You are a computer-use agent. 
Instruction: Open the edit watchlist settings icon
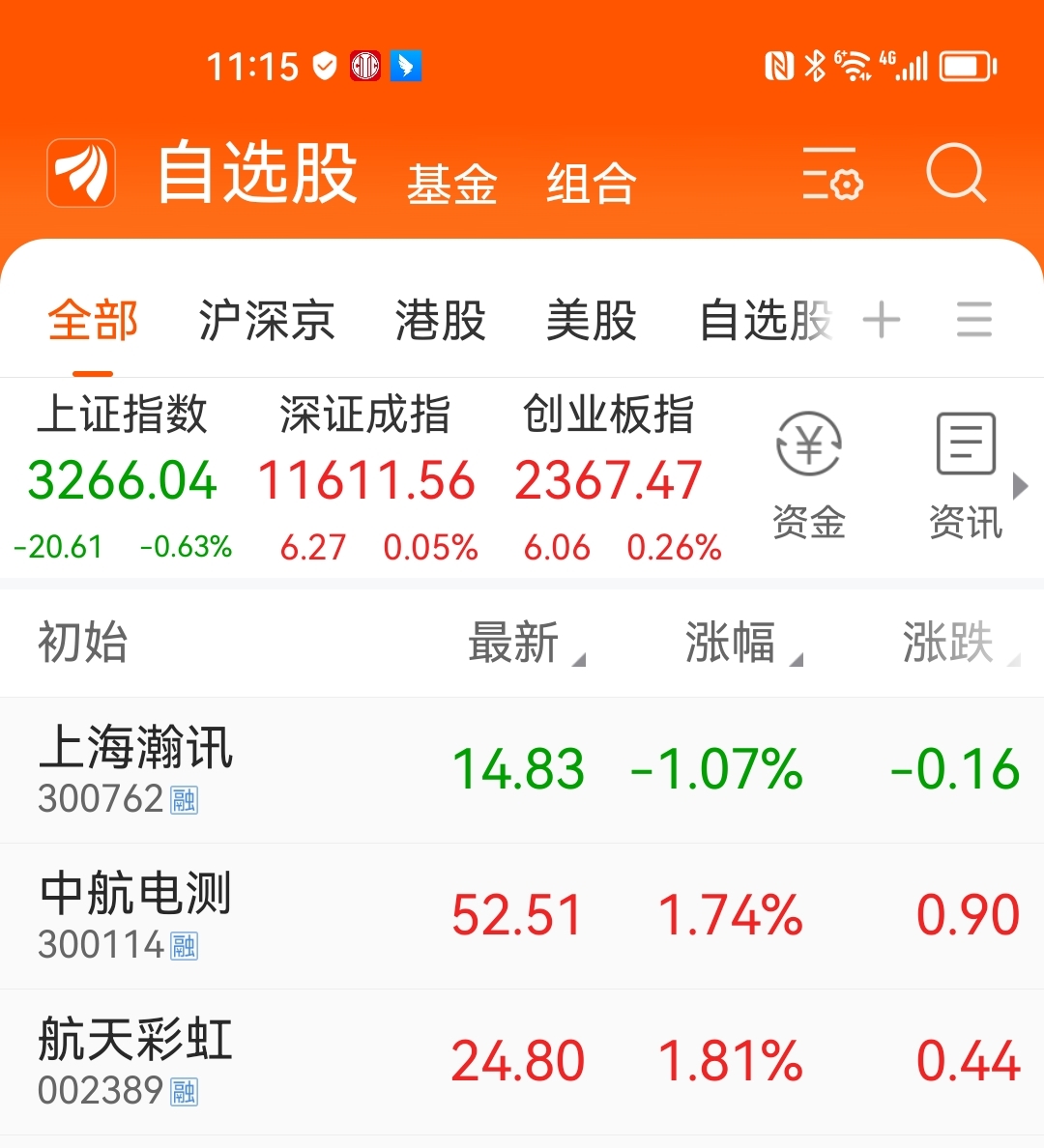click(829, 174)
